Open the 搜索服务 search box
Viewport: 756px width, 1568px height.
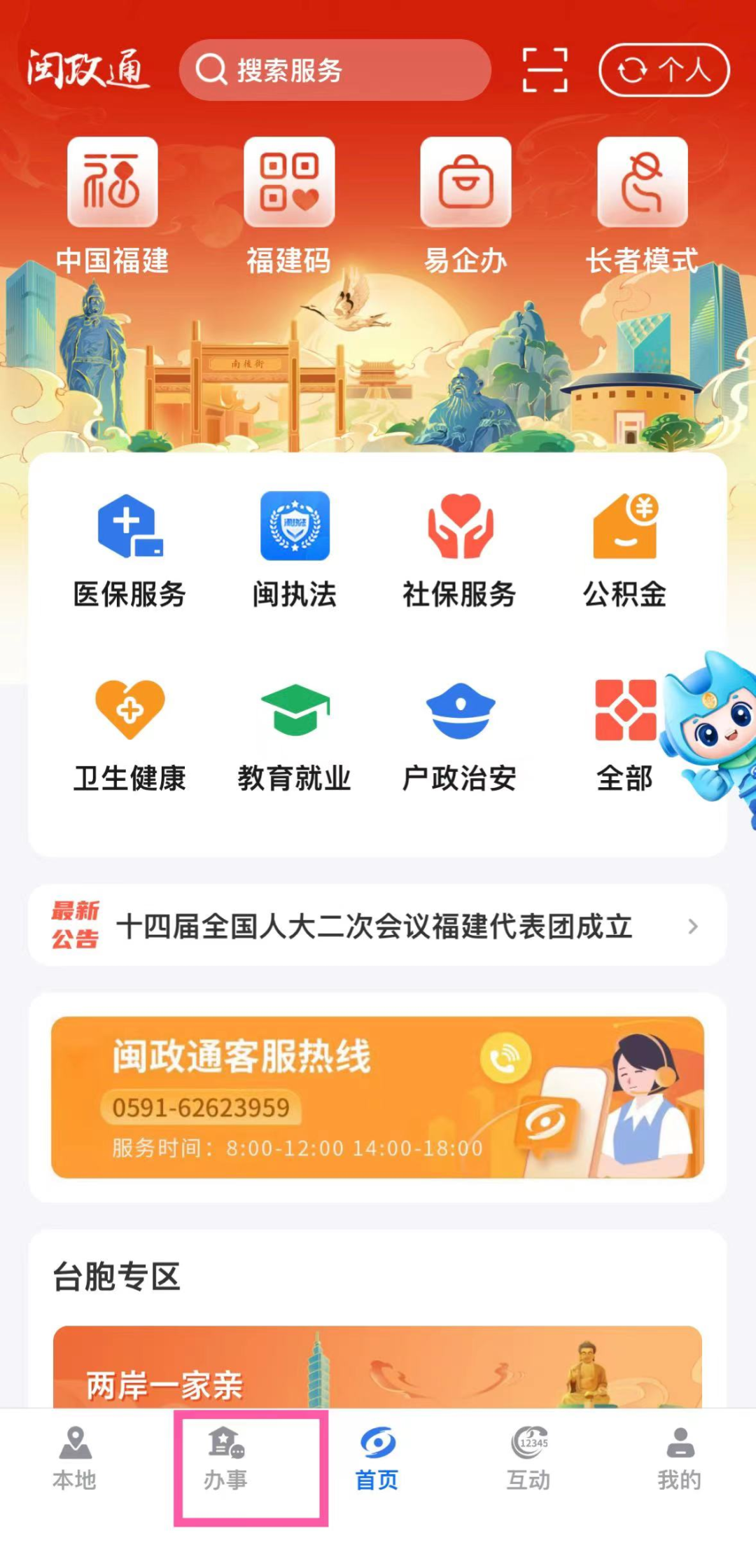[x=335, y=70]
